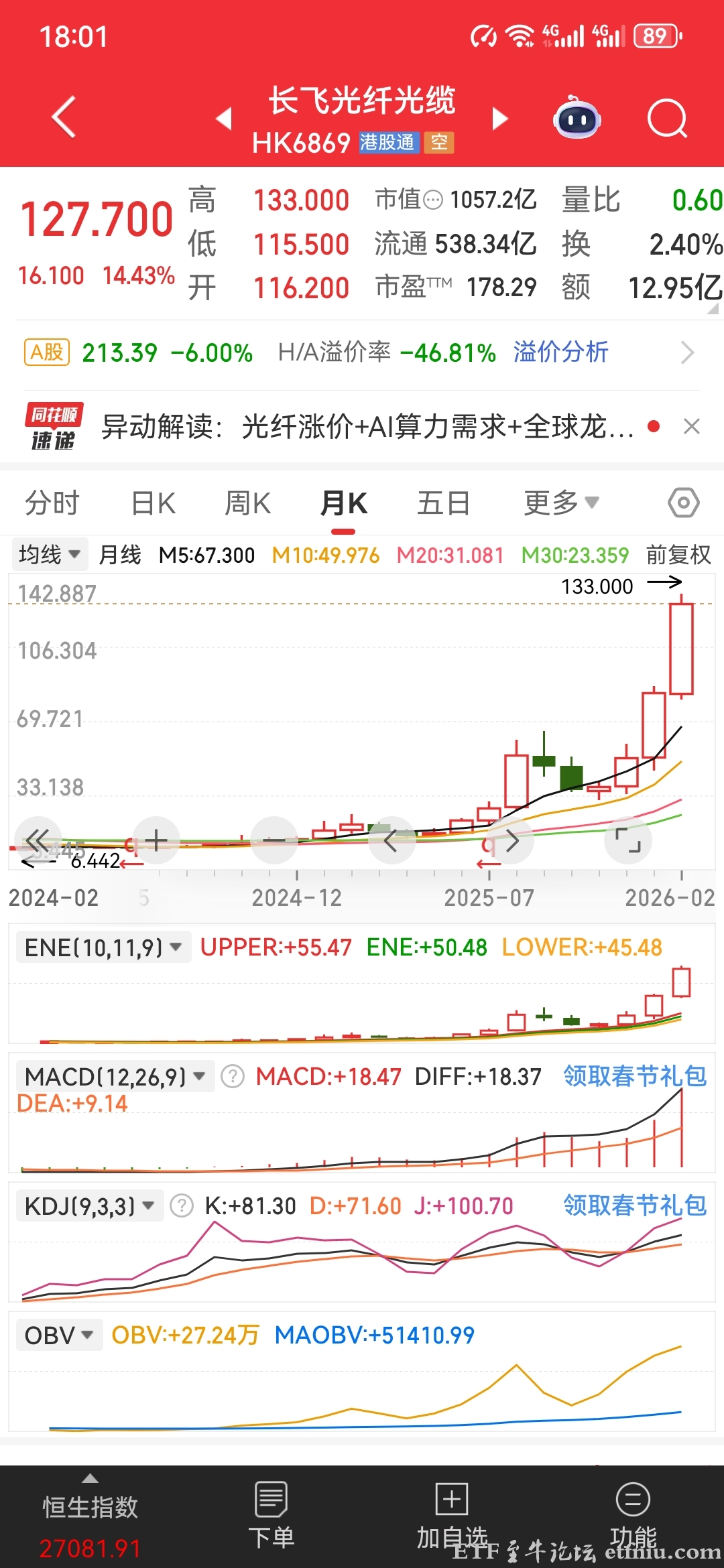The image size is (724, 1568).
Task: Open 溢价分析 premium analysis
Action: (560, 352)
